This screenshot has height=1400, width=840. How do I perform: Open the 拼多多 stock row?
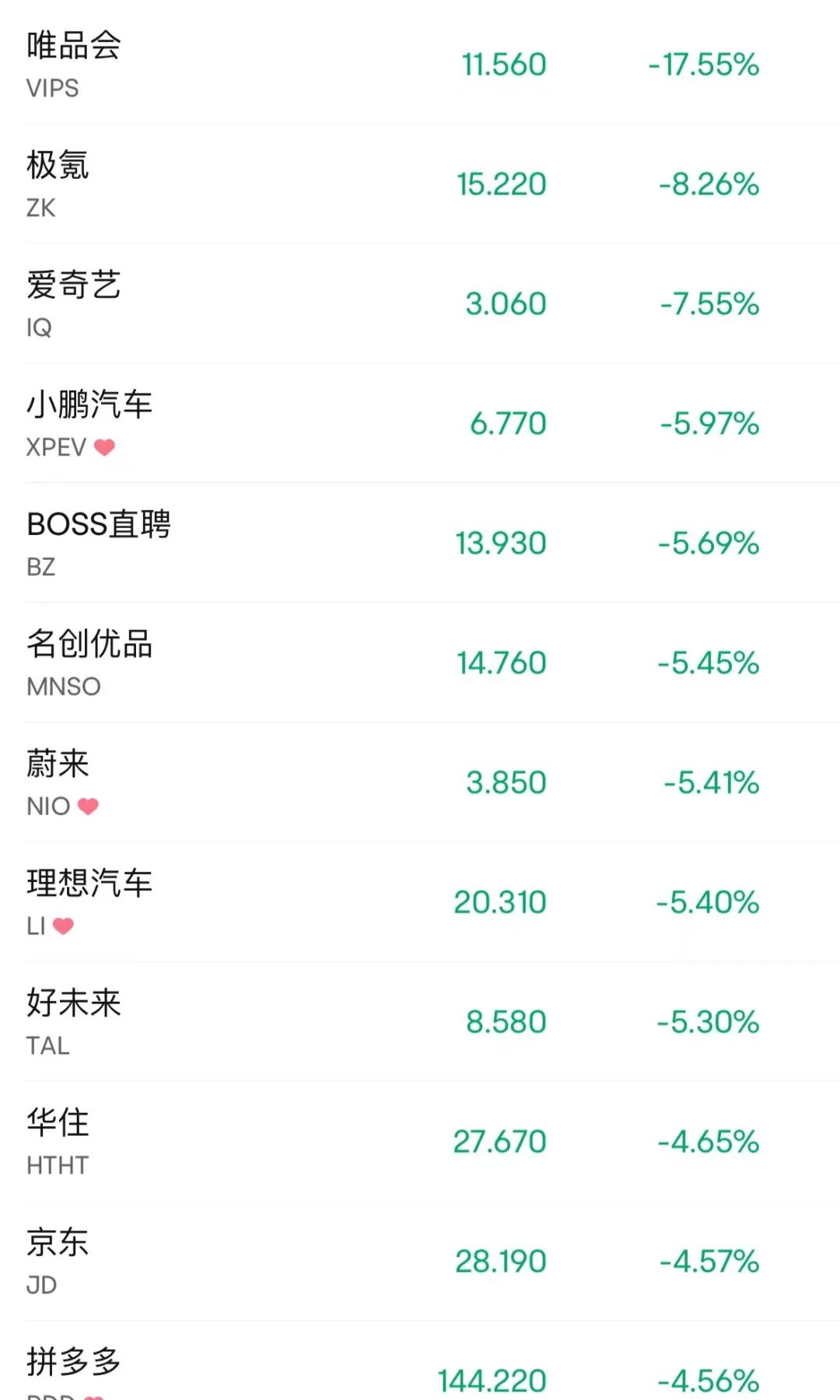point(420,1362)
